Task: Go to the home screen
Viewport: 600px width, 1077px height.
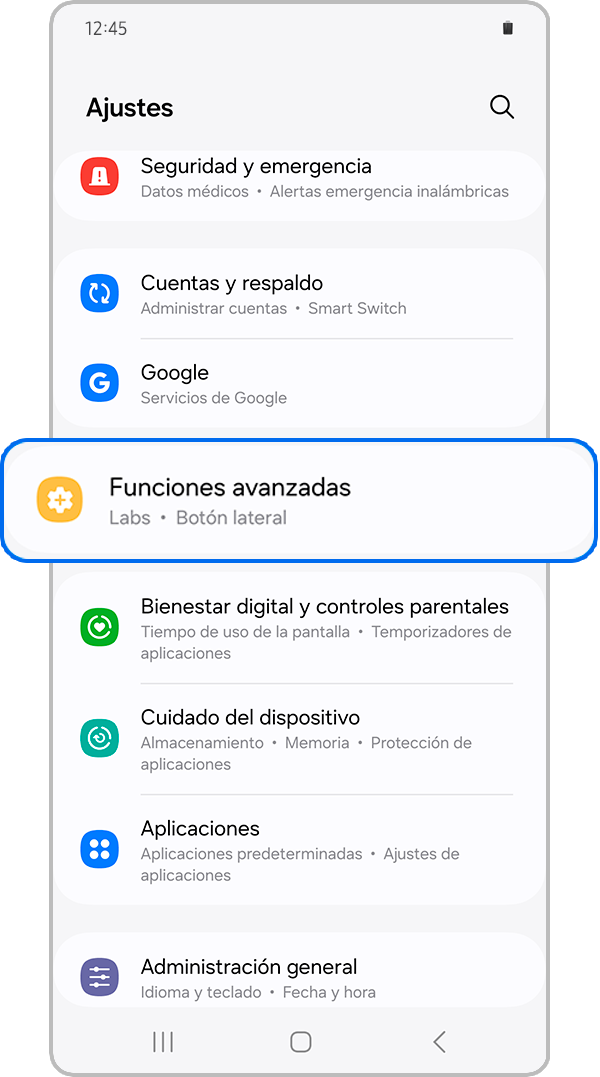Action: click(x=300, y=1042)
